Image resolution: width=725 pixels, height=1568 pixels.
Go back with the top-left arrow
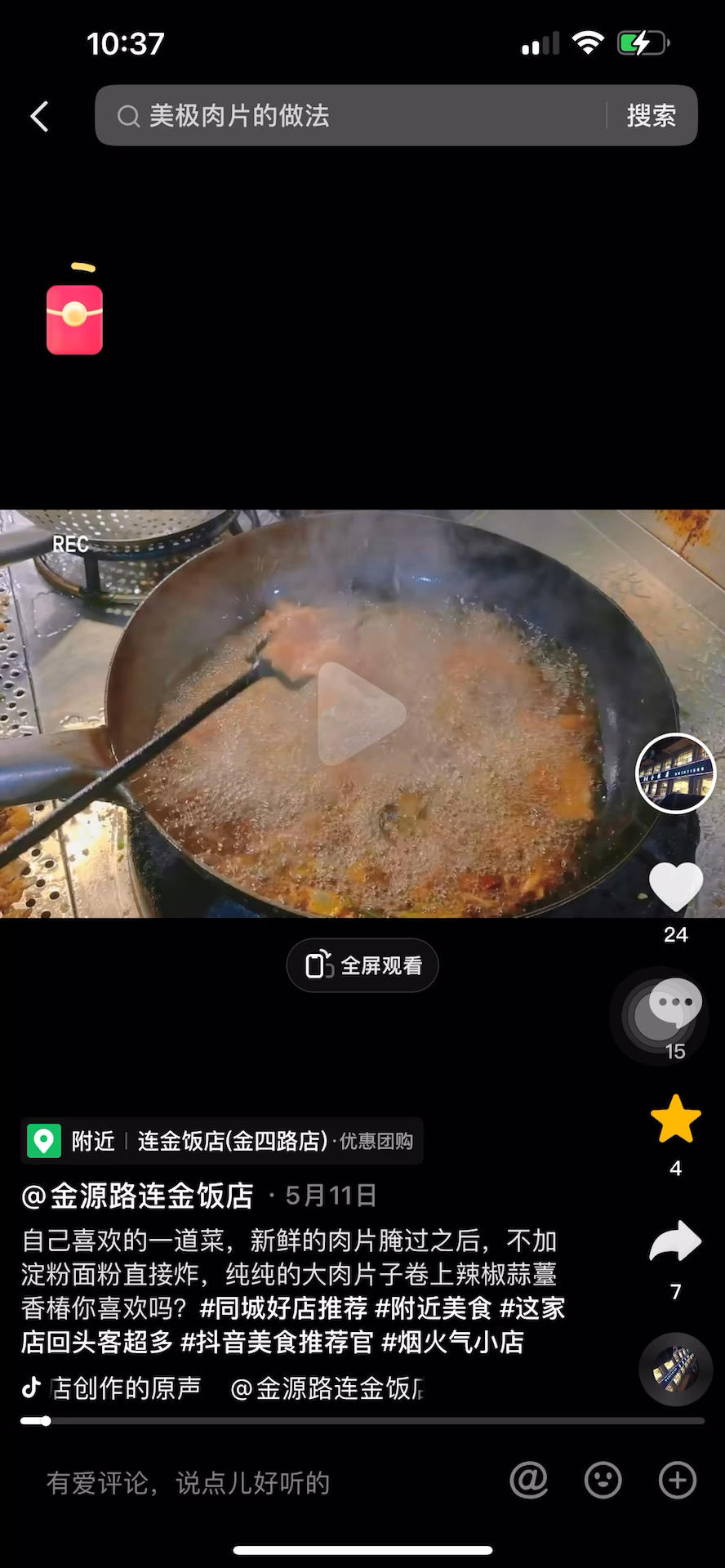[39, 116]
